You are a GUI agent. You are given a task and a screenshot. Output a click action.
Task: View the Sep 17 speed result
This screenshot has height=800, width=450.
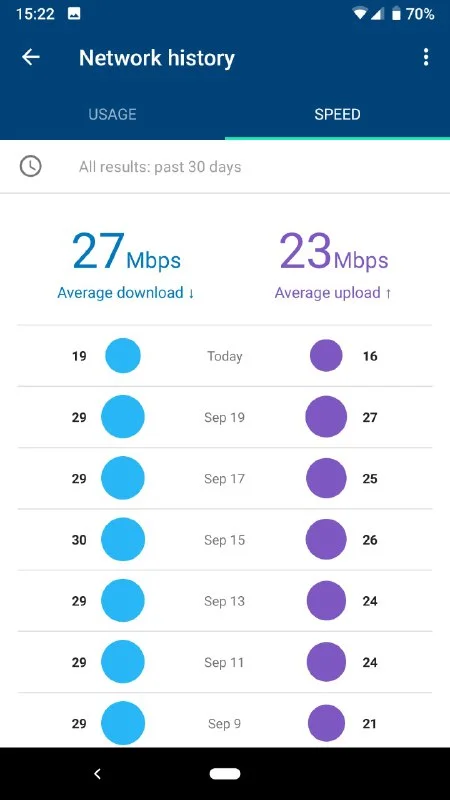225,478
